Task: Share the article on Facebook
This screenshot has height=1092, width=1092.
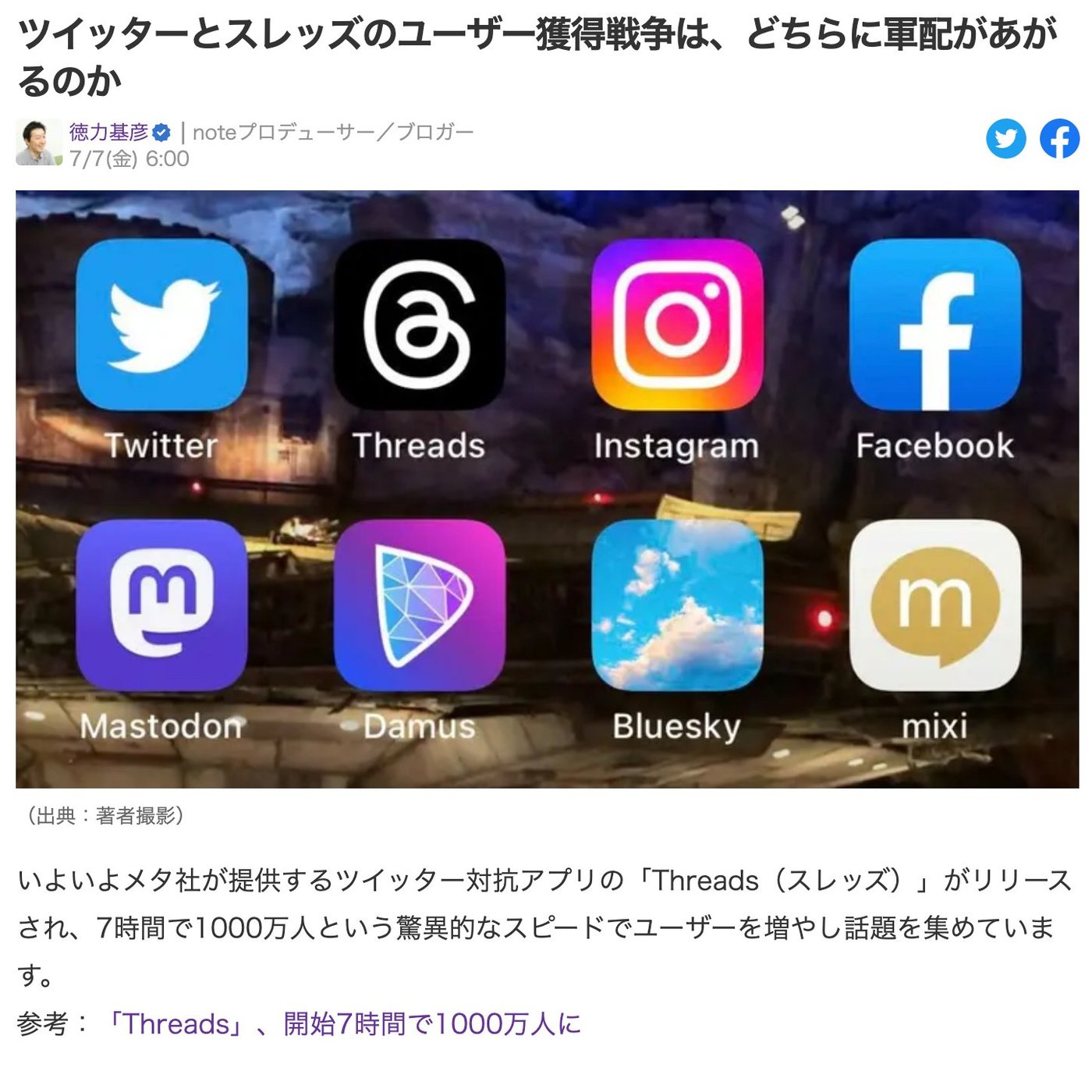Action: point(1058,139)
